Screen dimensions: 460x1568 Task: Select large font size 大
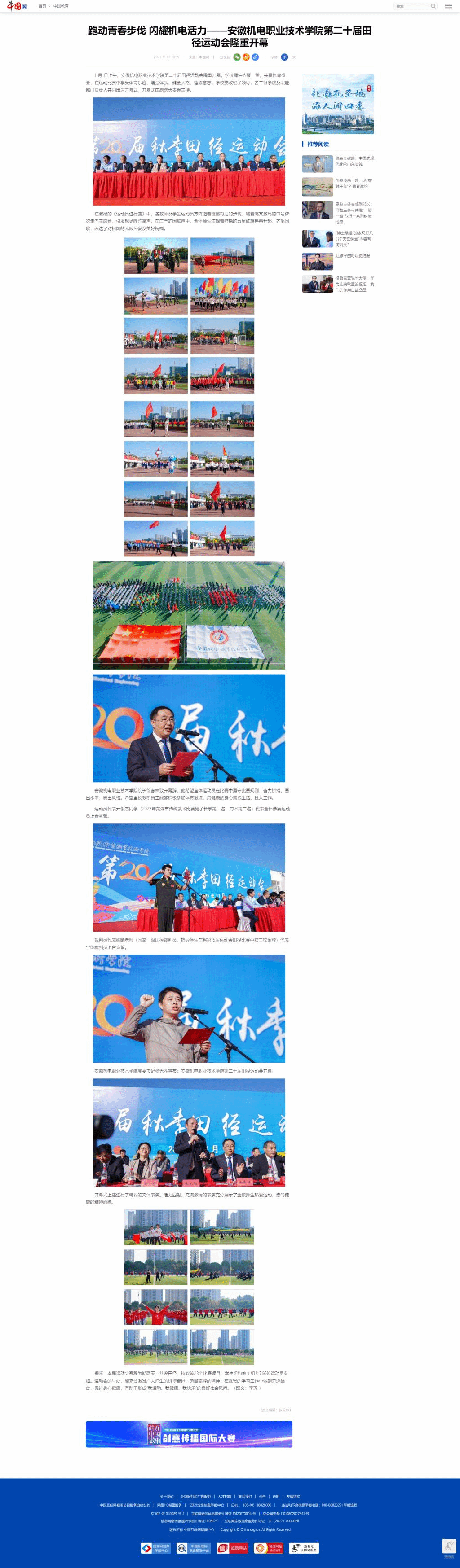[x=294, y=57]
